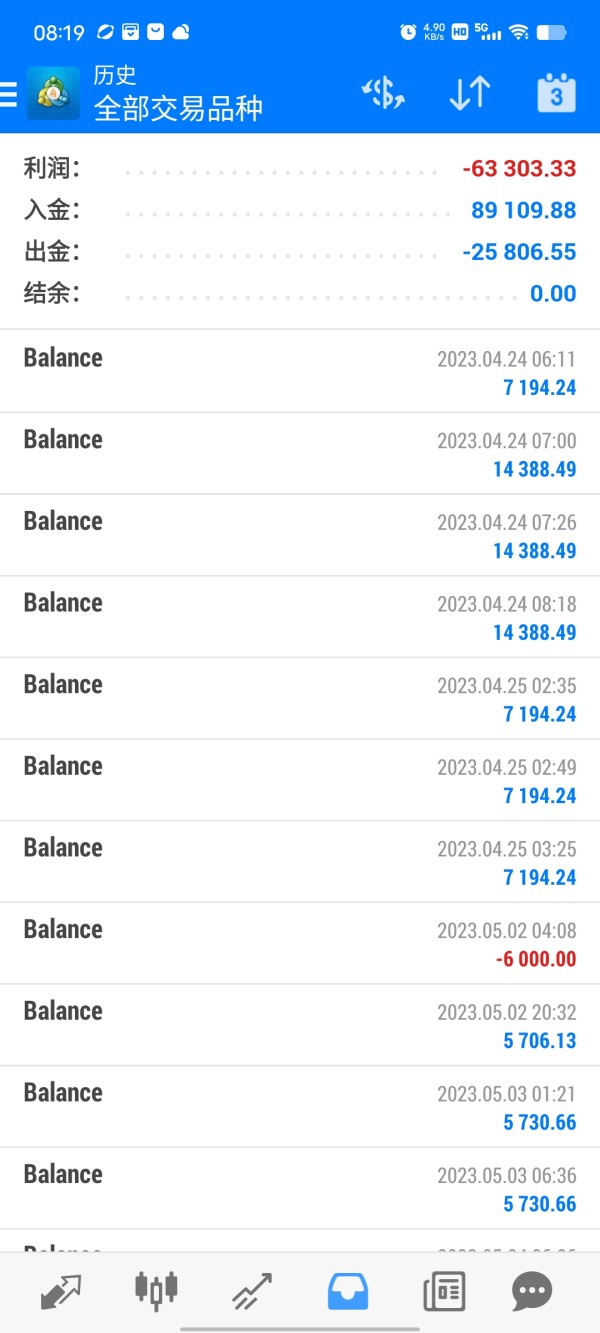600x1333 pixels.
Task: Open the Chat messages tab
Action: click(x=532, y=1291)
